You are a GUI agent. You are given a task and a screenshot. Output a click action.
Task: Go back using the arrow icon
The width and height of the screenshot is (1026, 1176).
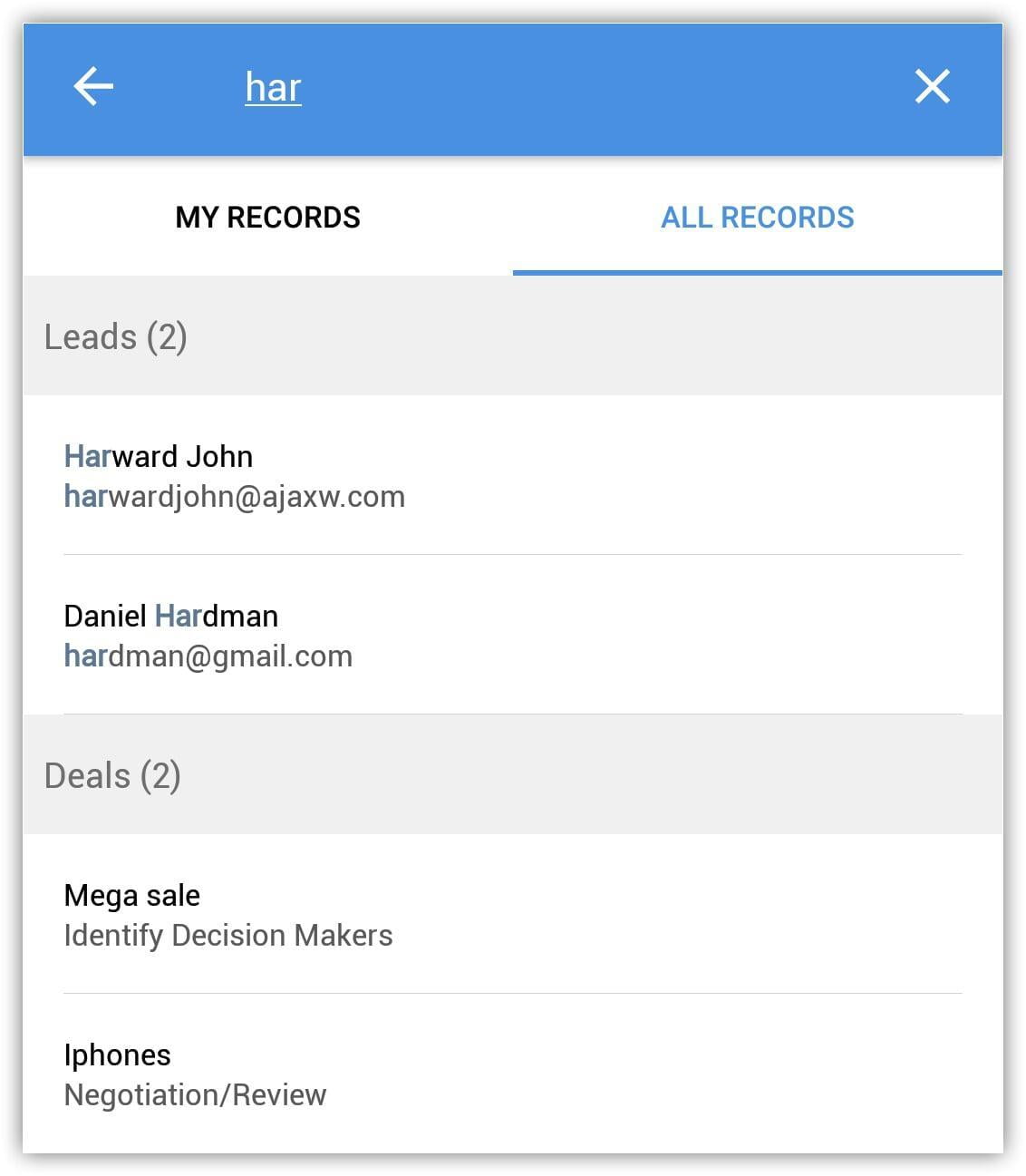click(93, 87)
